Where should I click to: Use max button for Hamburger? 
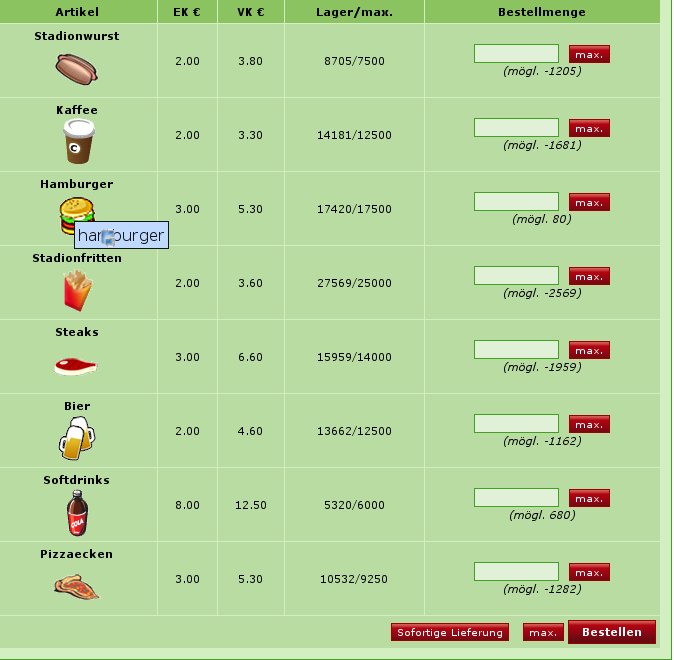pyautogui.click(x=589, y=202)
